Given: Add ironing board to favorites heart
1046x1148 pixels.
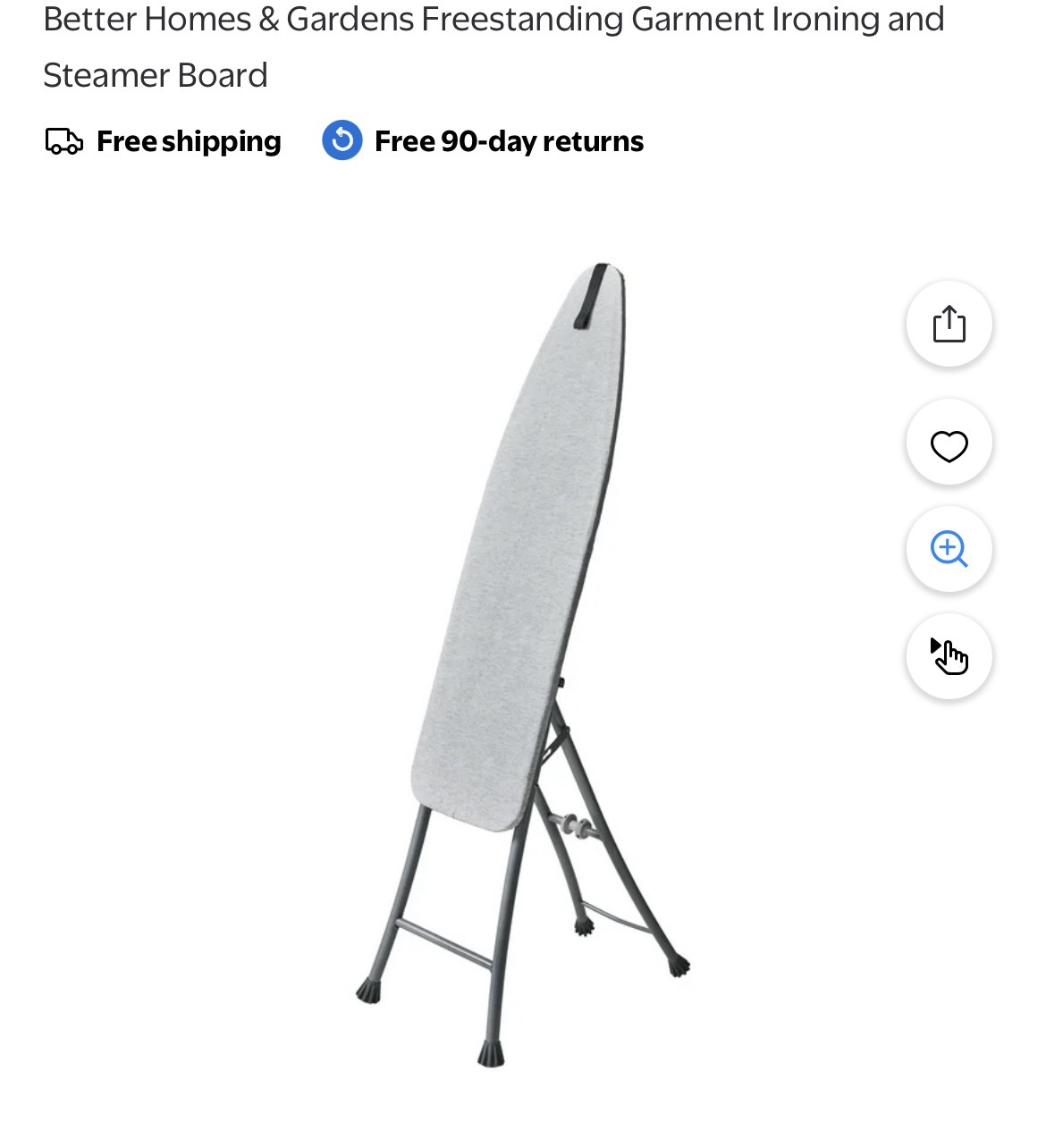Looking at the screenshot, I should [949, 444].
